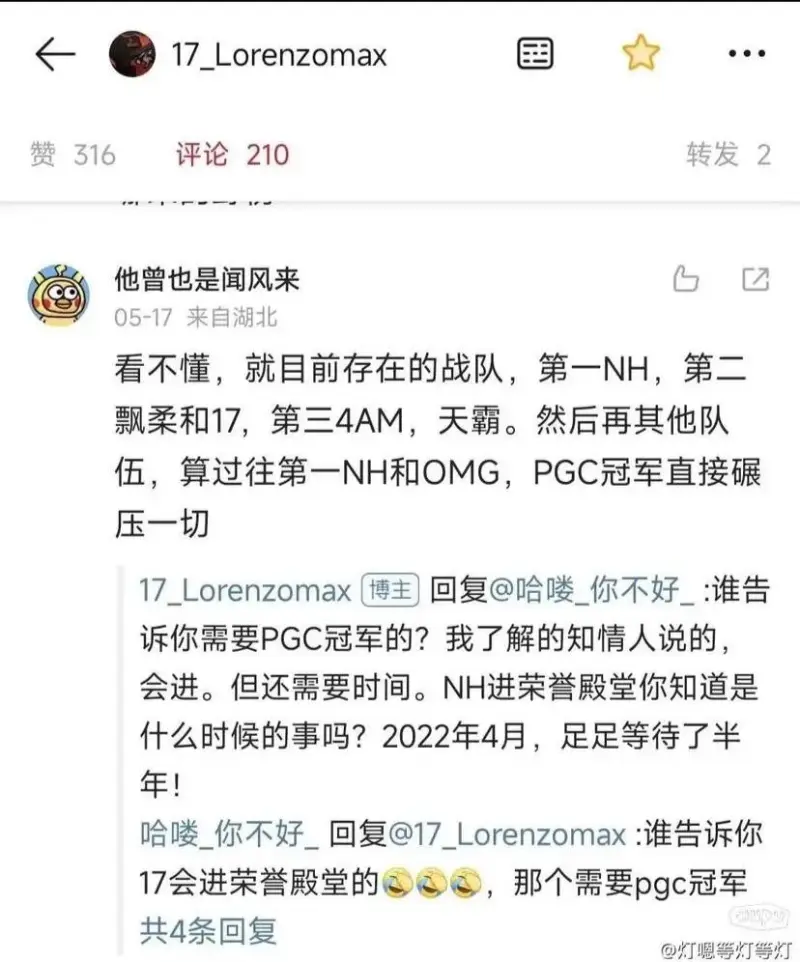Open the @哈喽_你不好_ mention in the reply
The image size is (800, 962).
tap(591, 589)
